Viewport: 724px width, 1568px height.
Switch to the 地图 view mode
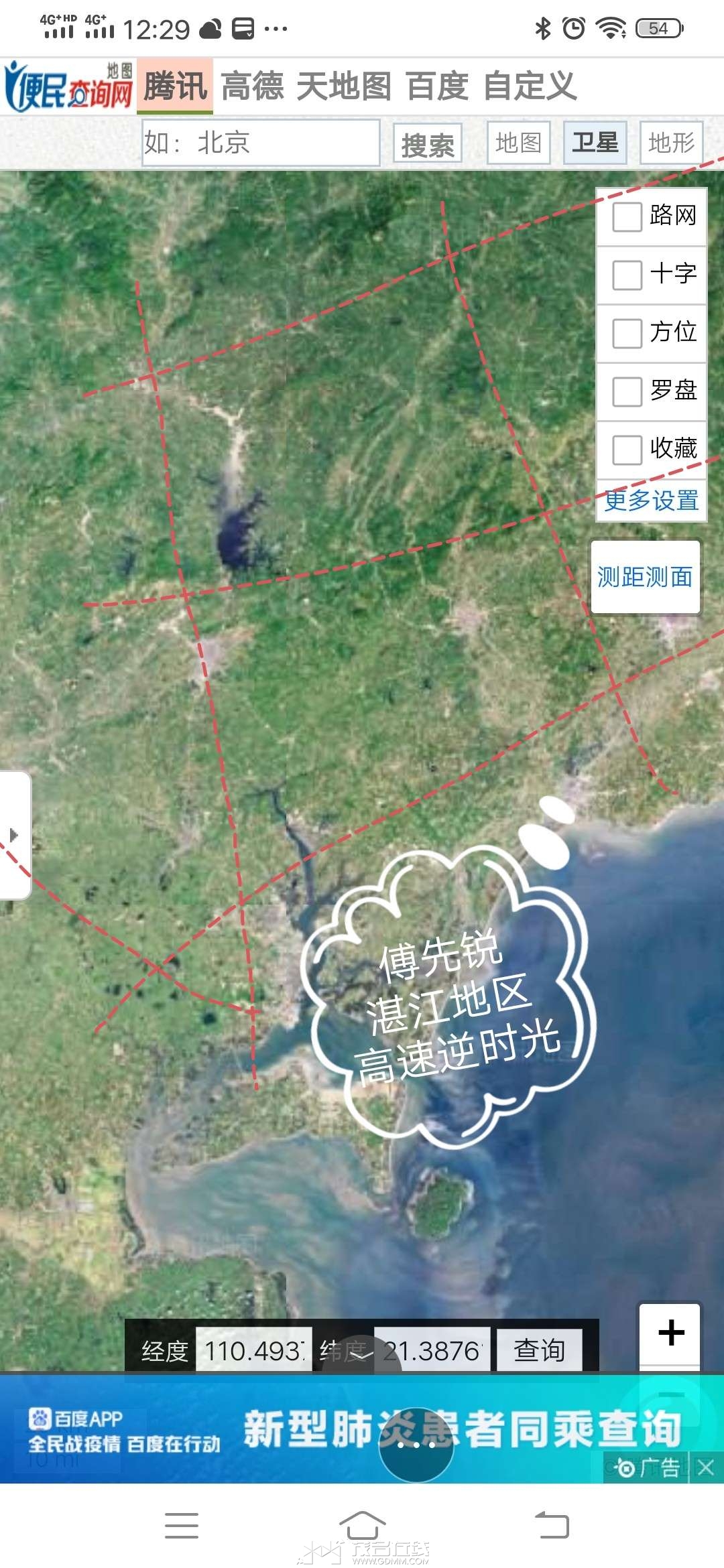point(518,142)
